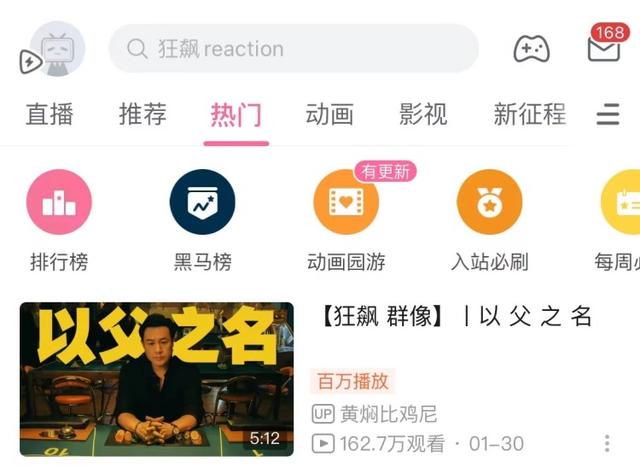Open the game center controller icon
The height and width of the screenshot is (468, 640).
pos(531,48)
